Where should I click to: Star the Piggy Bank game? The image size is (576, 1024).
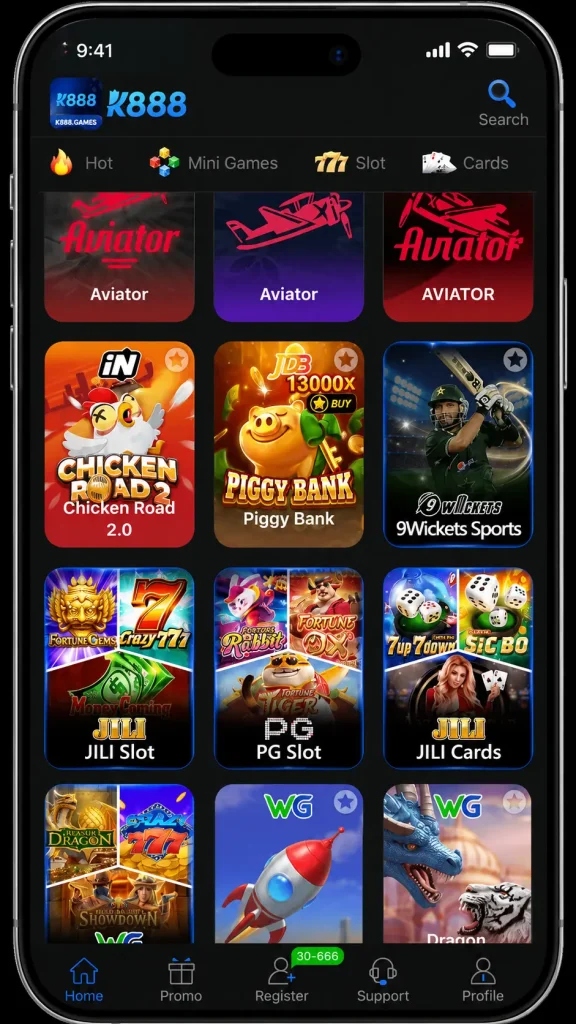pyautogui.click(x=345, y=360)
